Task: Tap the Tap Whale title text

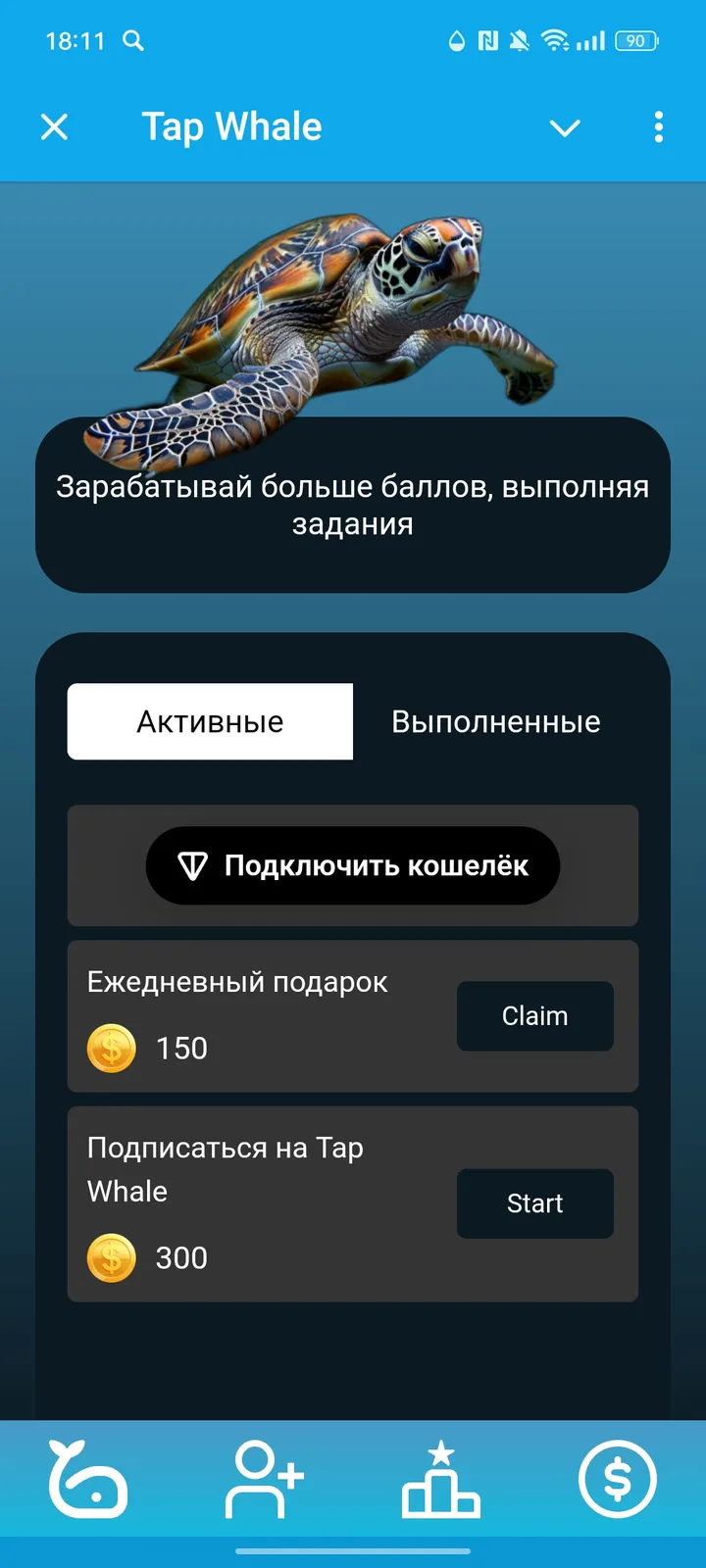Action: coord(231,126)
